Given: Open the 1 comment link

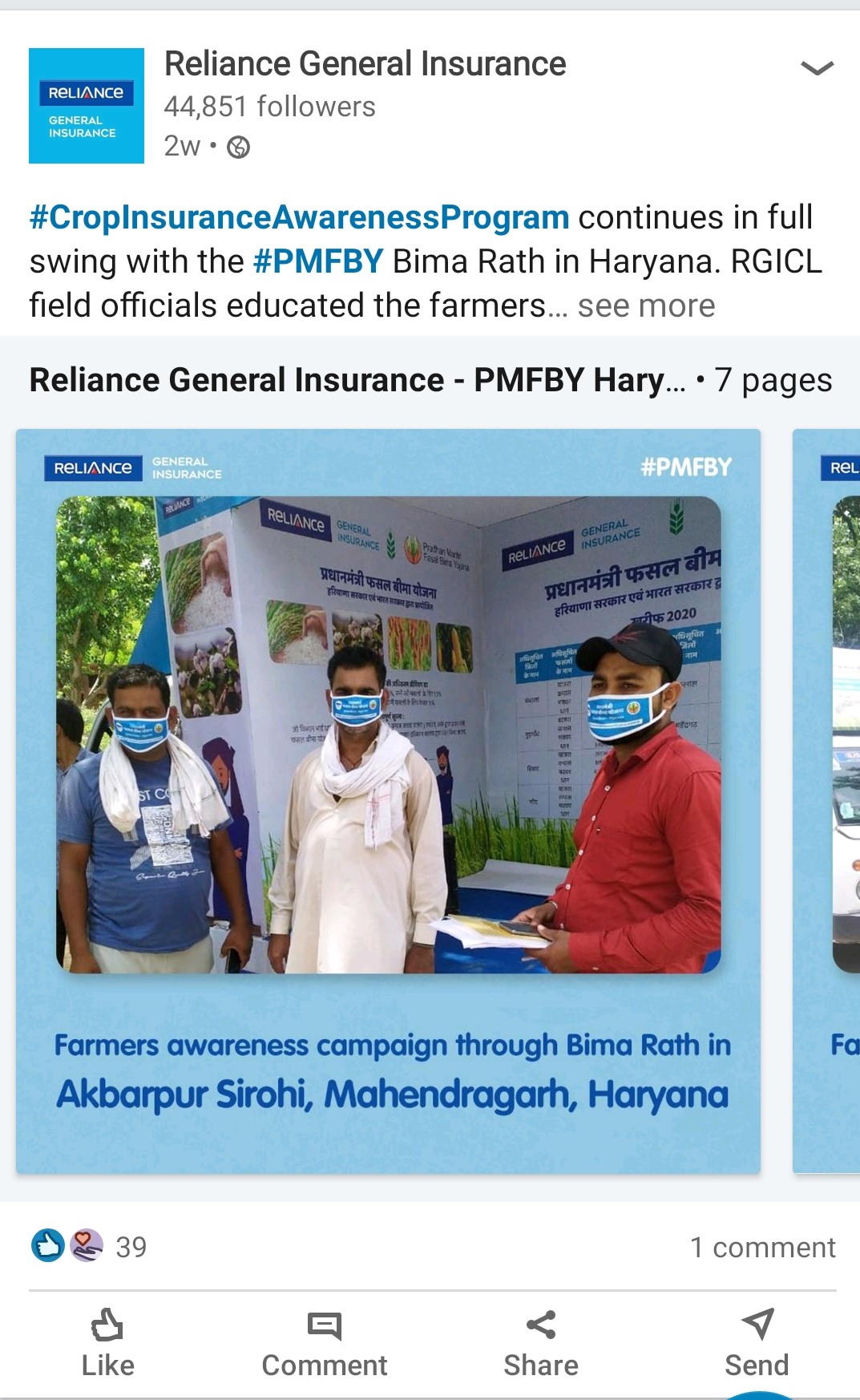Looking at the screenshot, I should click(762, 1247).
